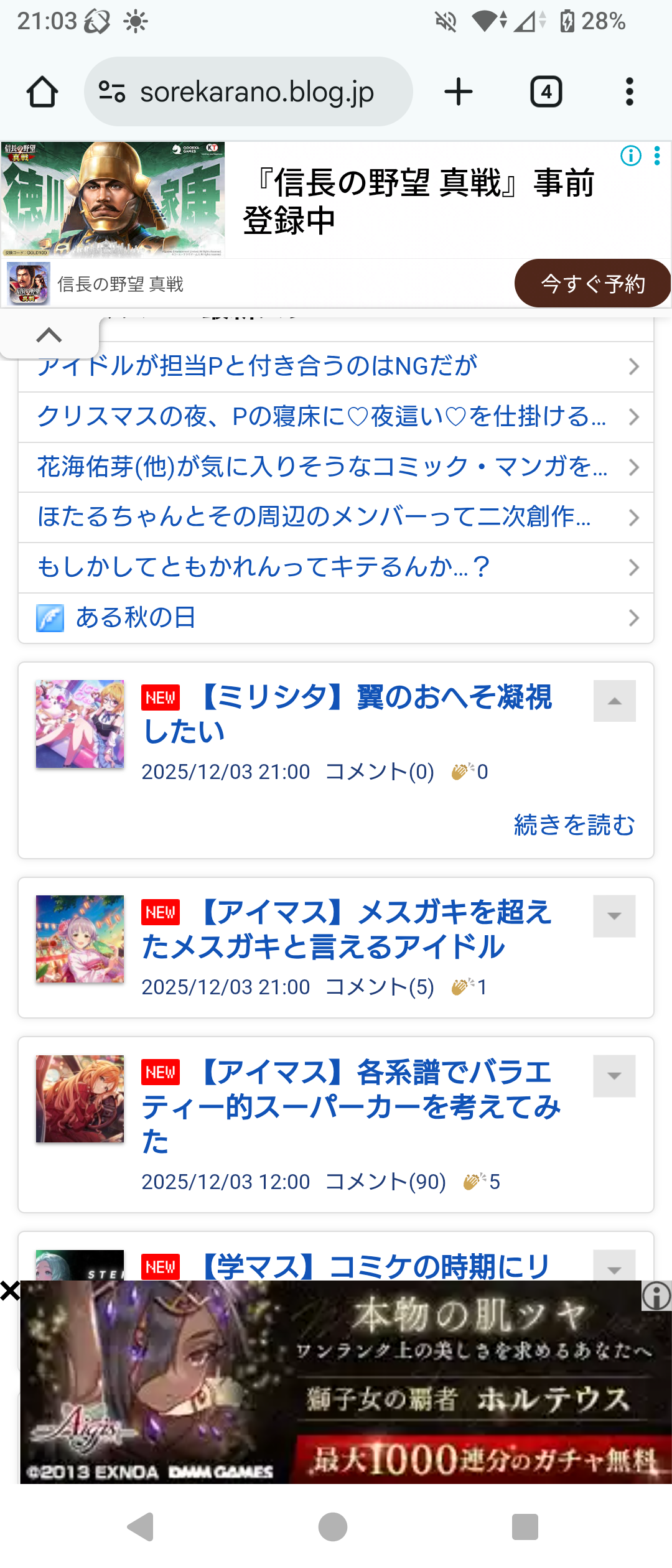Collapse the top ad with the up chevron
The height and width of the screenshot is (1568, 672).
click(x=49, y=335)
